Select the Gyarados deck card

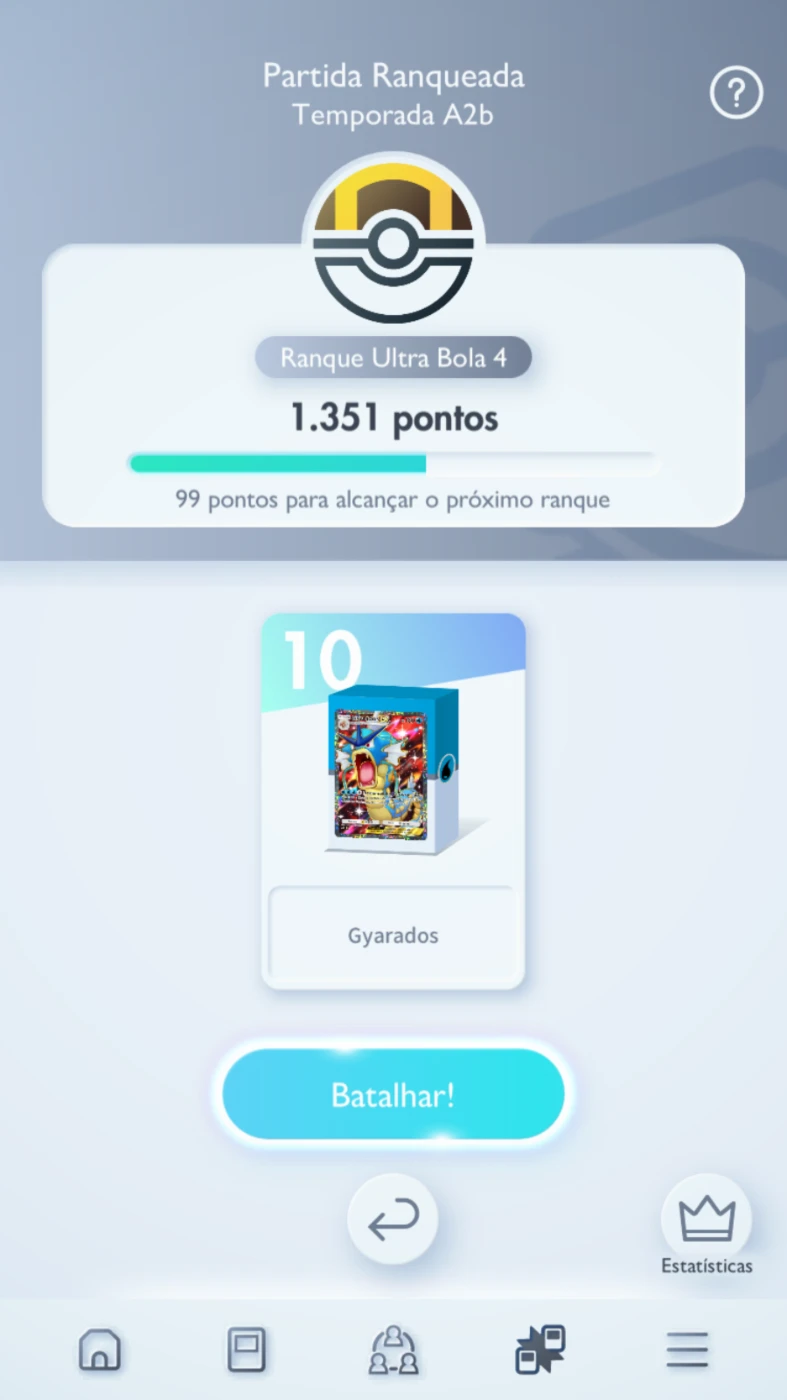(393, 801)
